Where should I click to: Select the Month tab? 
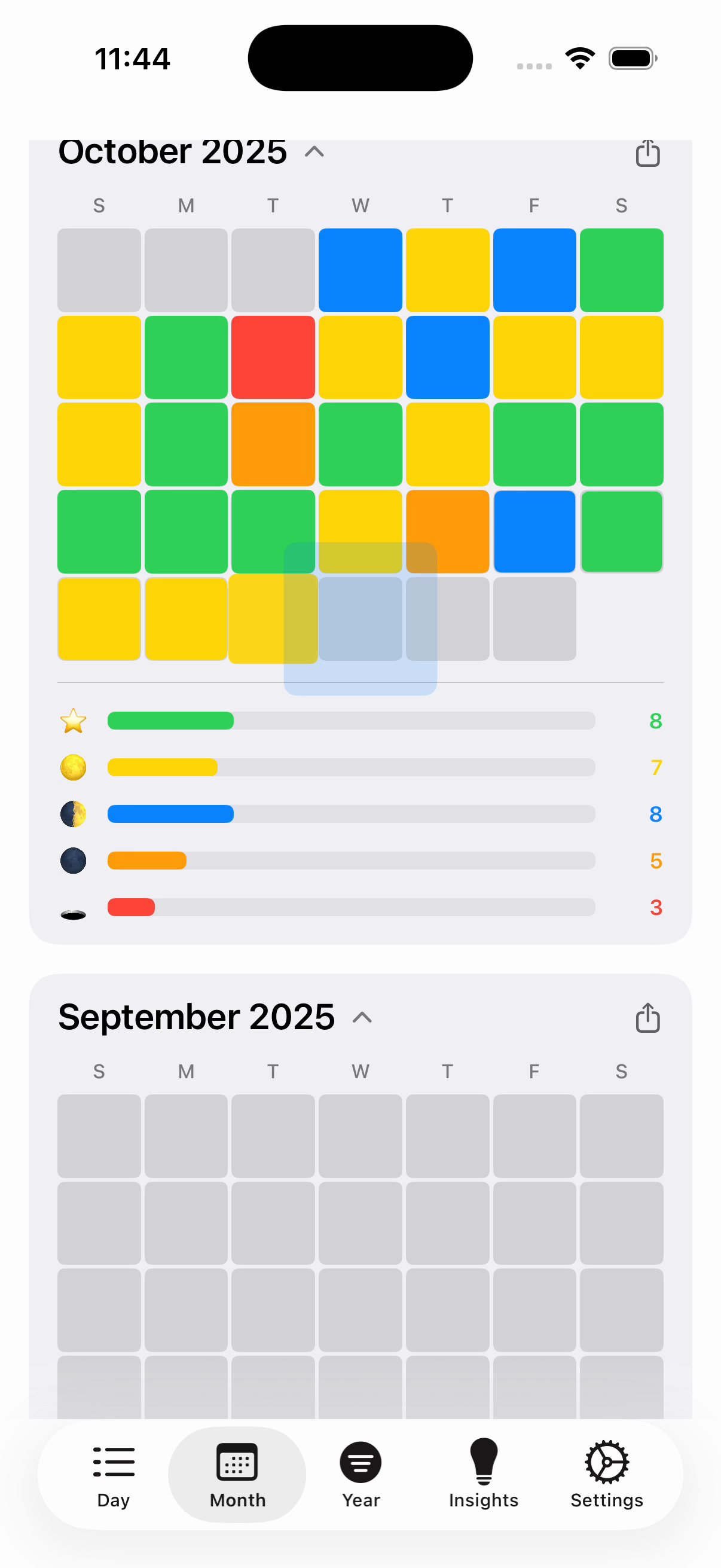click(x=237, y=1475)
